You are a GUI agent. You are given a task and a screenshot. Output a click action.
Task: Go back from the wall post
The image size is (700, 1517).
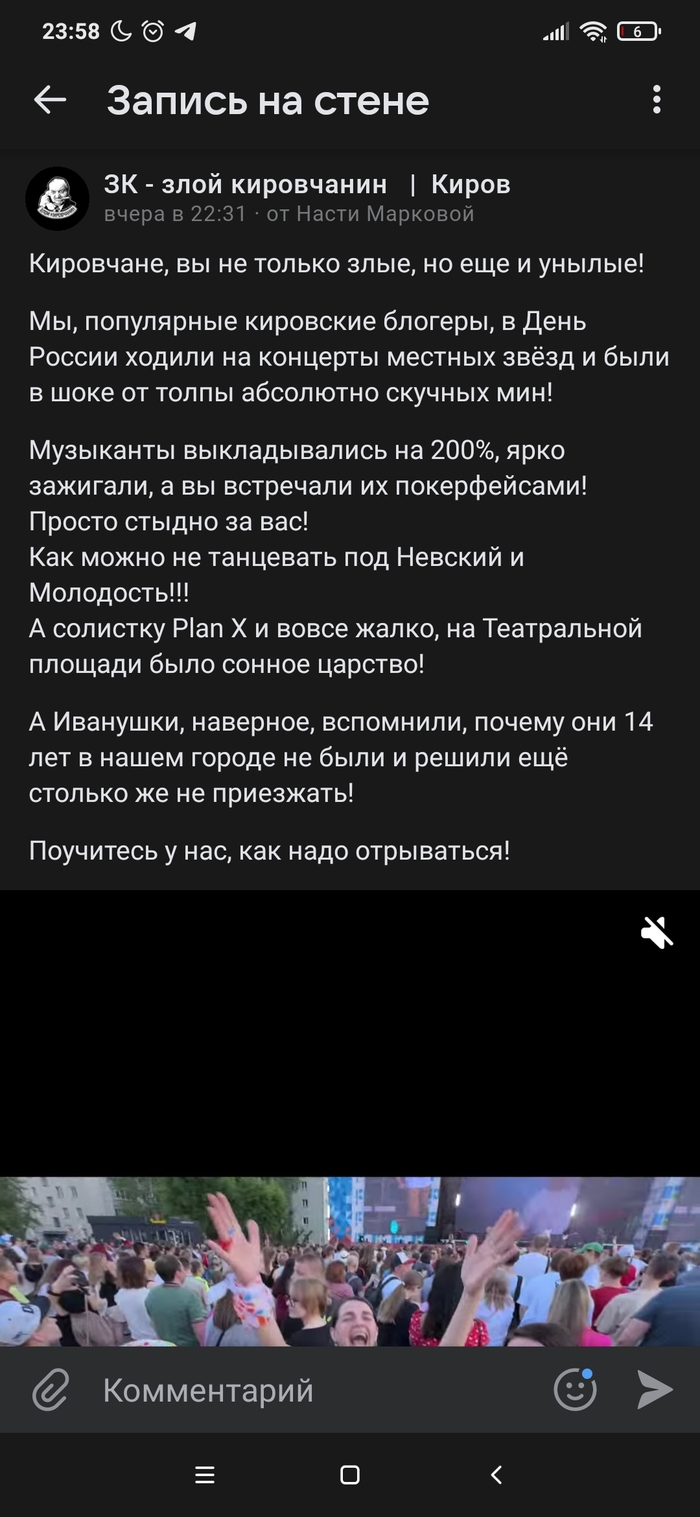[x=50, y=99]
